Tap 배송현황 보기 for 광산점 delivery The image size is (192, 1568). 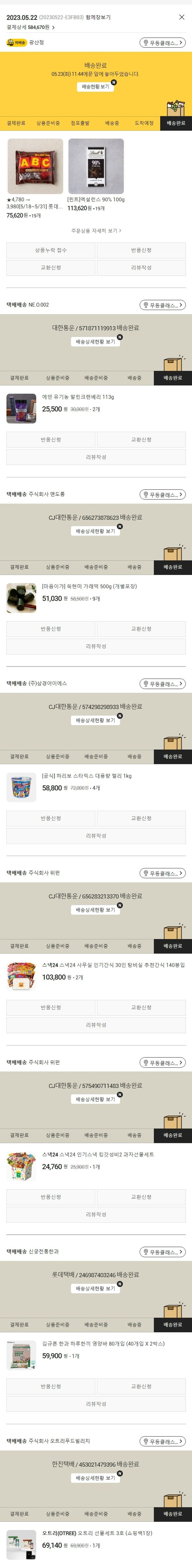click(x=95, y=86)
